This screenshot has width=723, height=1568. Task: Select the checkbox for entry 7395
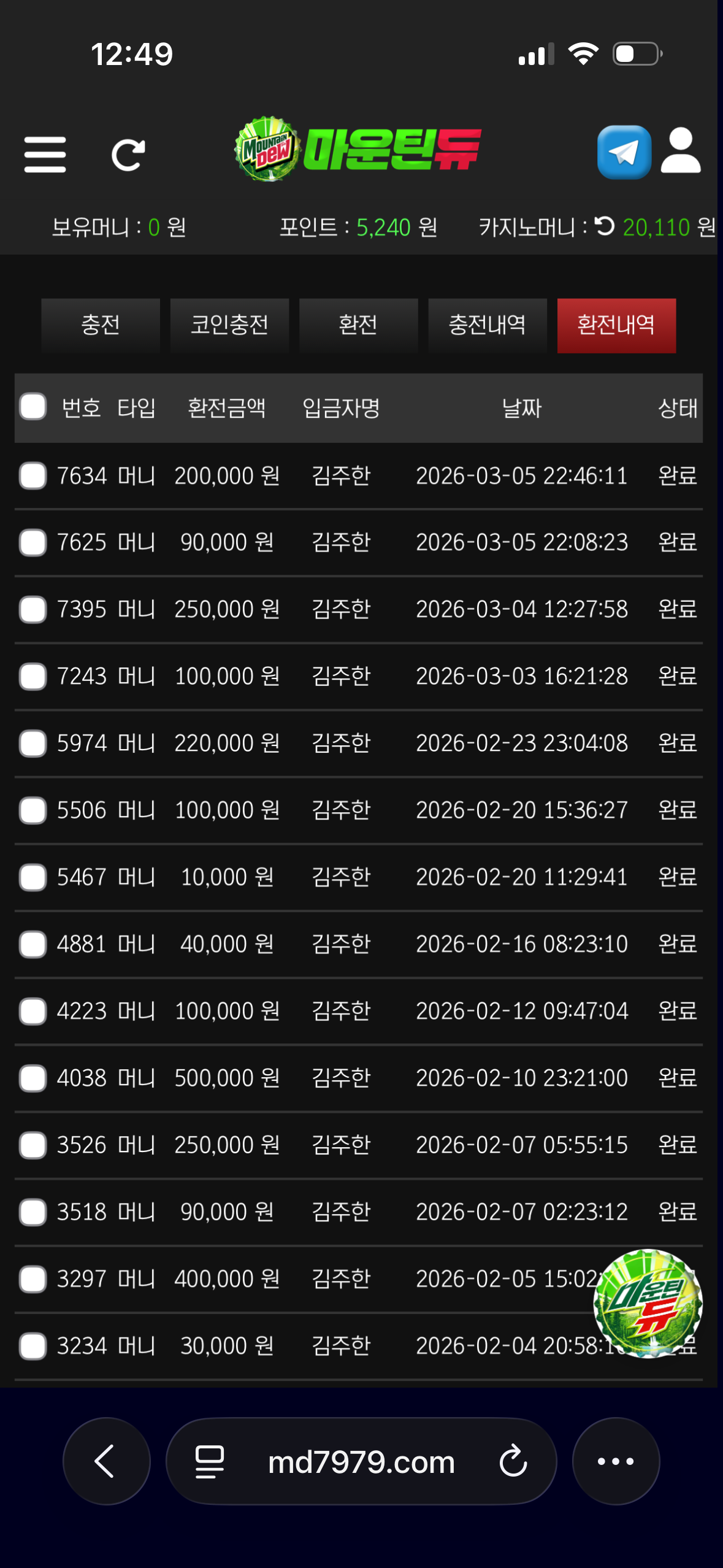pyautogui.click(x=33, y=610)
